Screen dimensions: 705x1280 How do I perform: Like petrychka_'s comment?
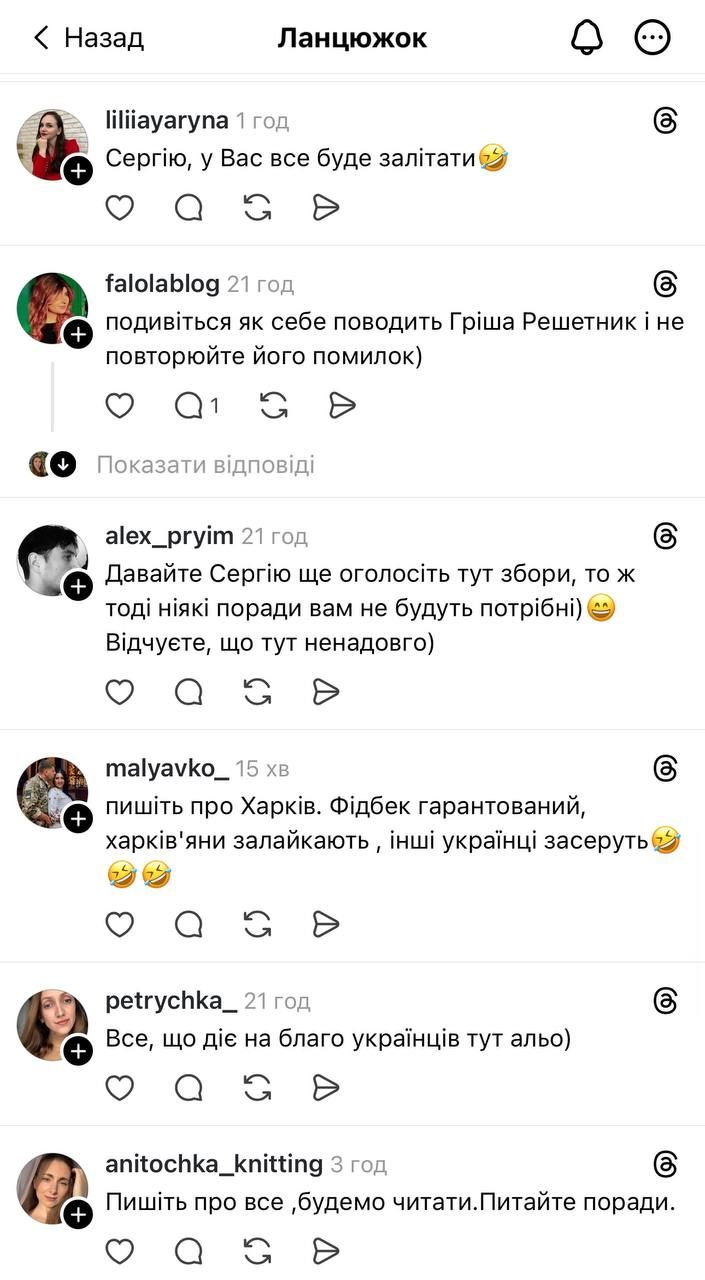coord(120,1087)
